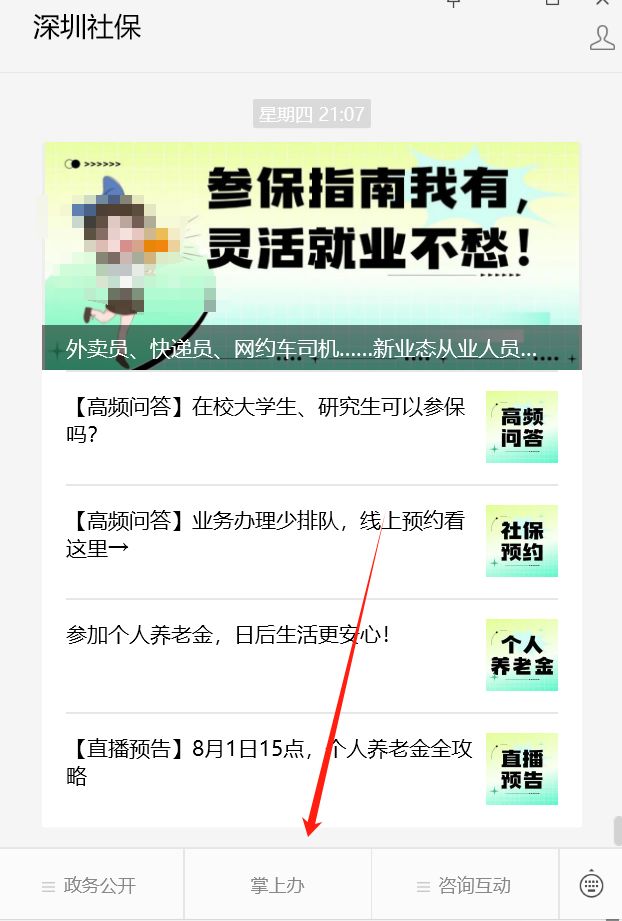Open the 掌上办 menu
This screenshot has width=622, height=921.
pyautogui.click(x=277, y=885)
